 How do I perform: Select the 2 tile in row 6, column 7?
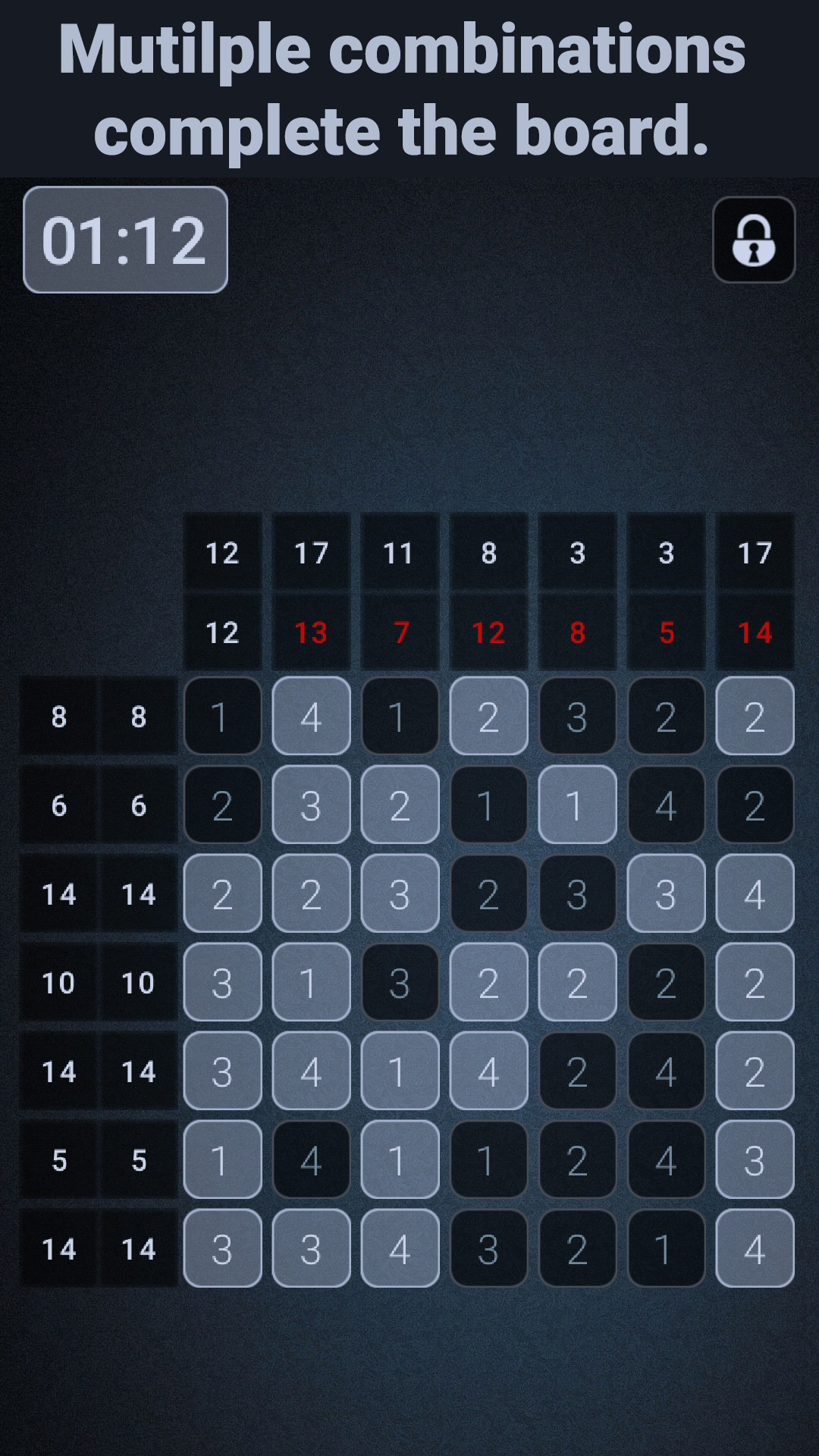[x=400, y=805]
